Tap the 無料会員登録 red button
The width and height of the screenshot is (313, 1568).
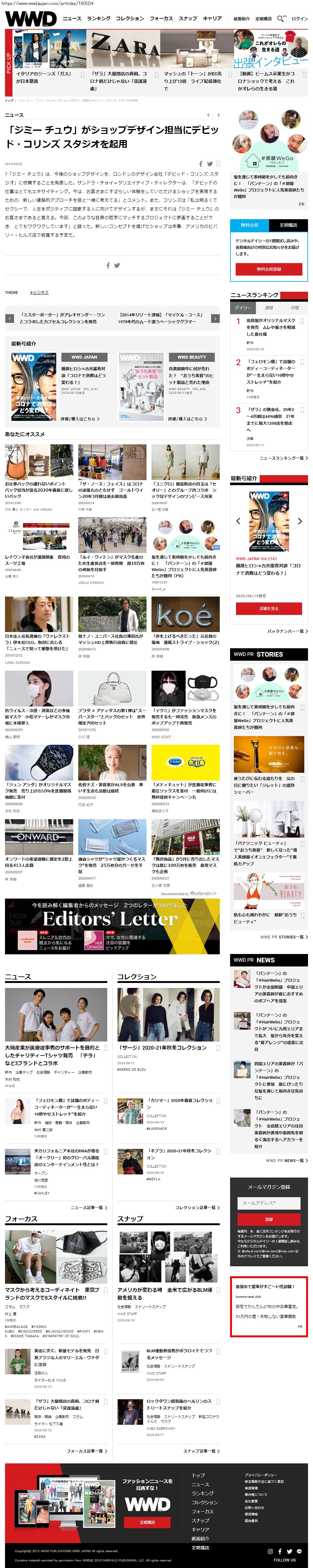pos(268,268)
